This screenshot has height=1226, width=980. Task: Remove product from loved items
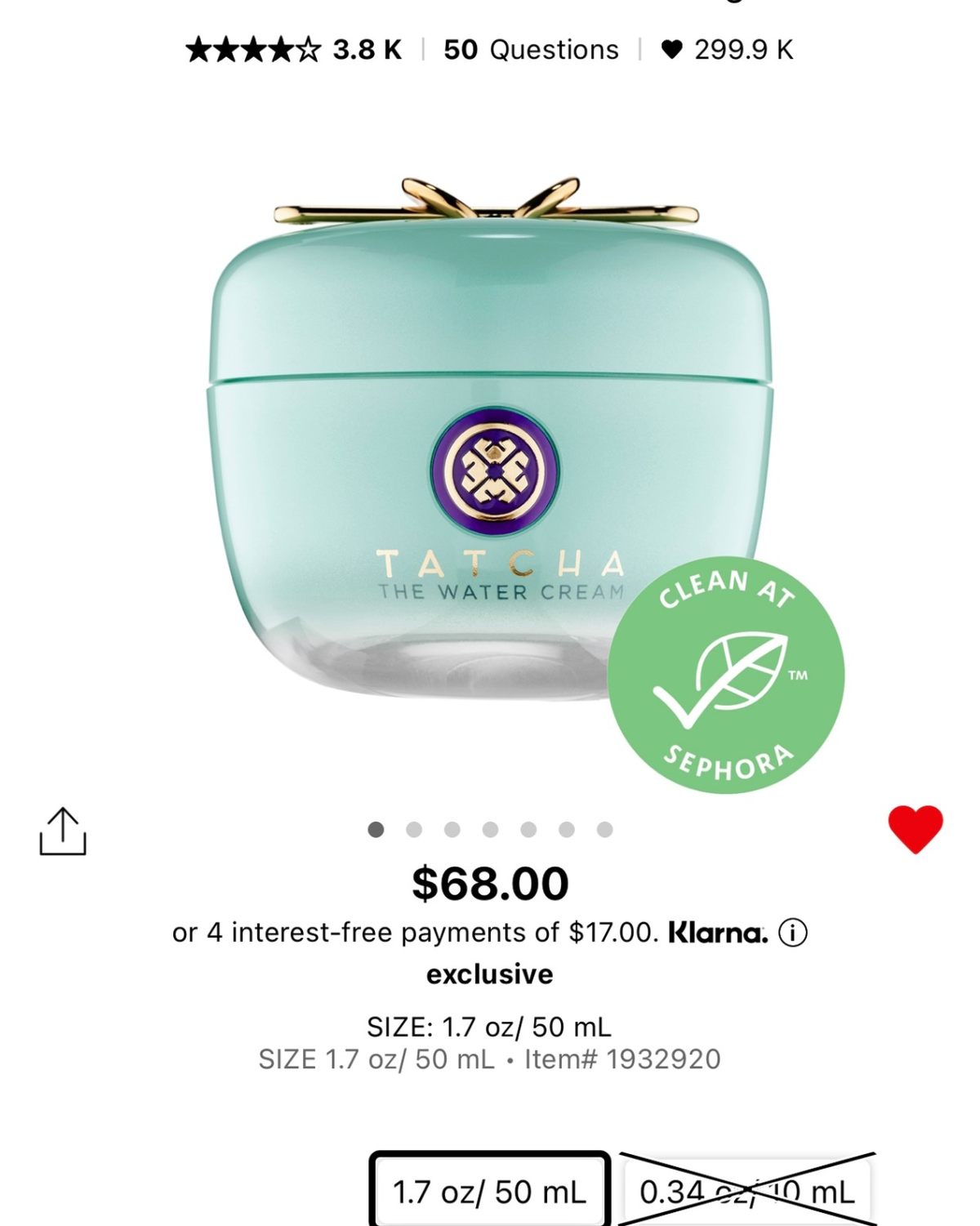[x=915, y=829]
